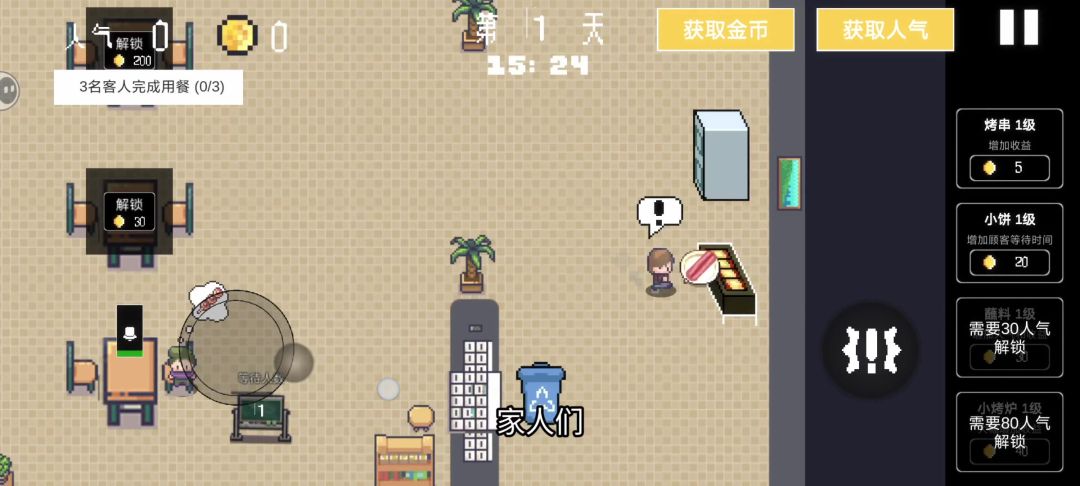Viewport: 1080px width, 486px height.
Task: Unlock the table costing 200 coins
Action: [130, 52]
